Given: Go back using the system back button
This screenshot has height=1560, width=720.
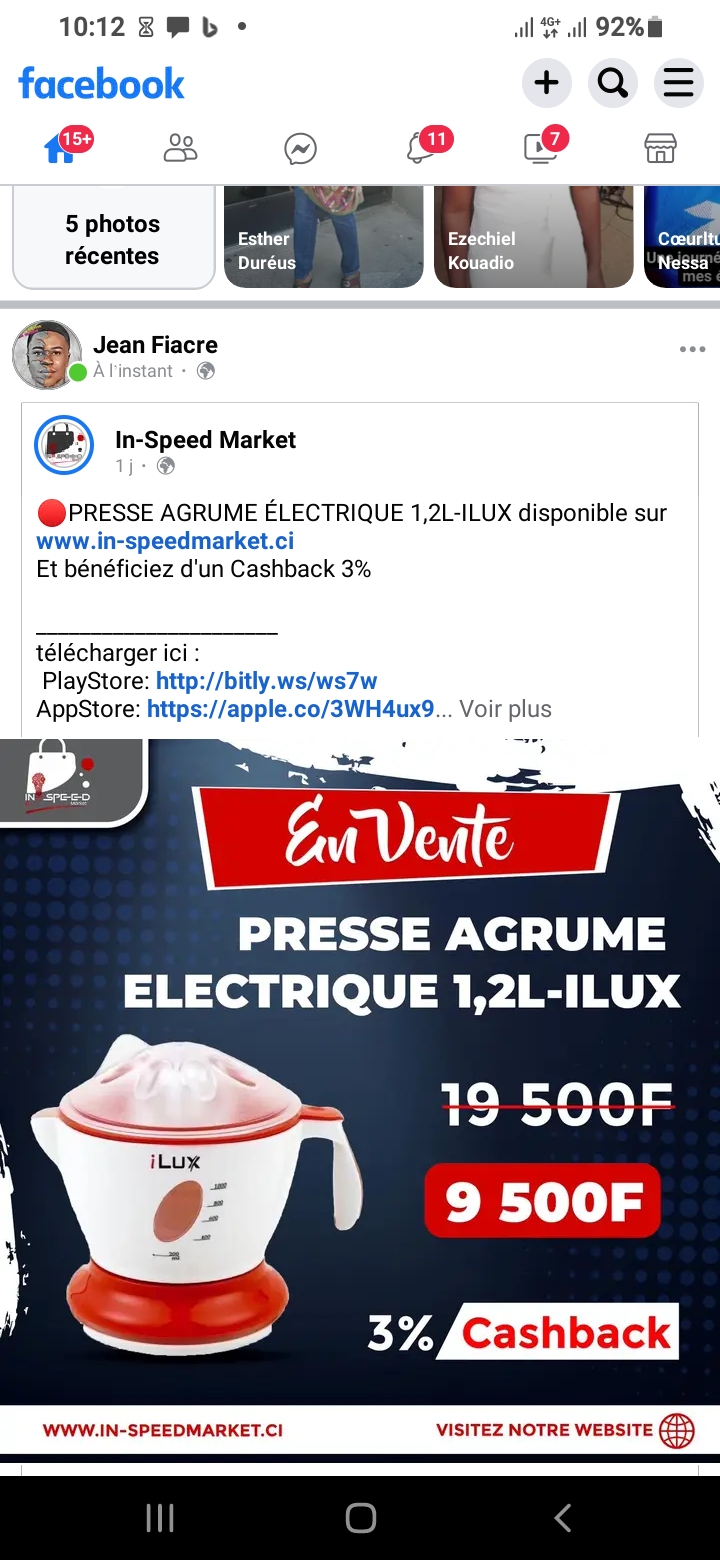Looking at the screenshot, I should [562, 1518].
